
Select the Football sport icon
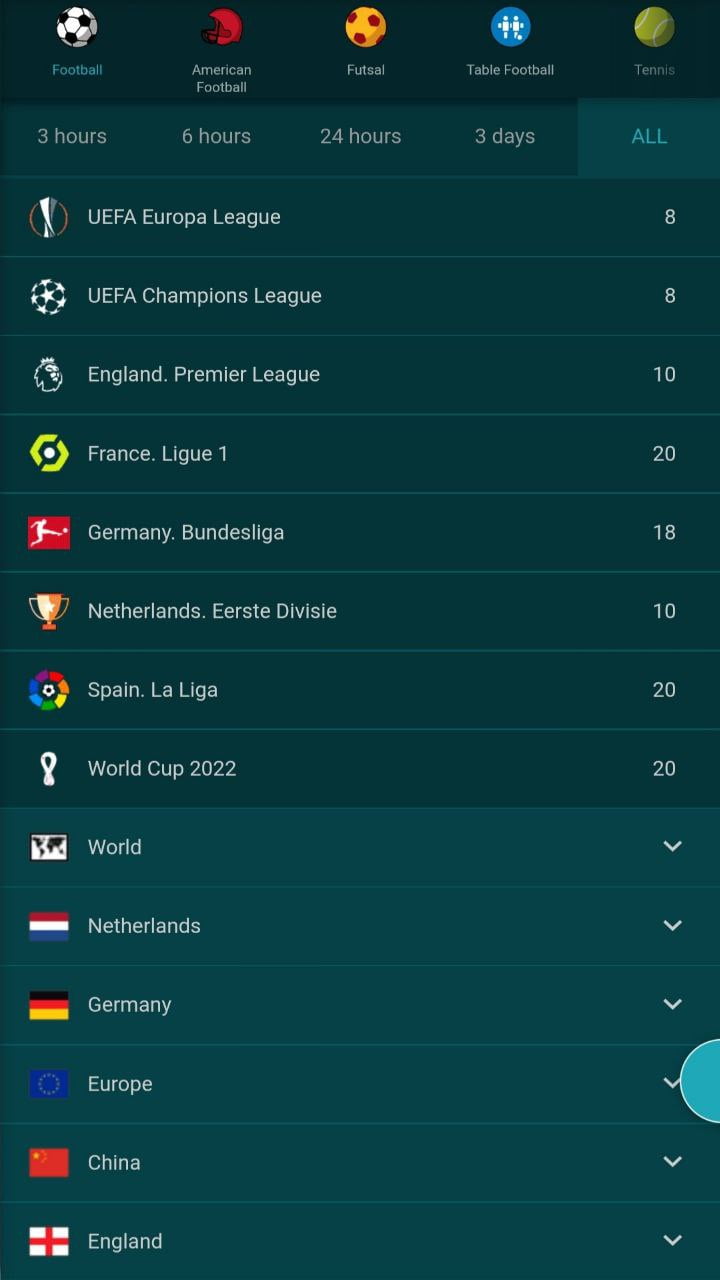pyautogui.click(x=77, y=27)
